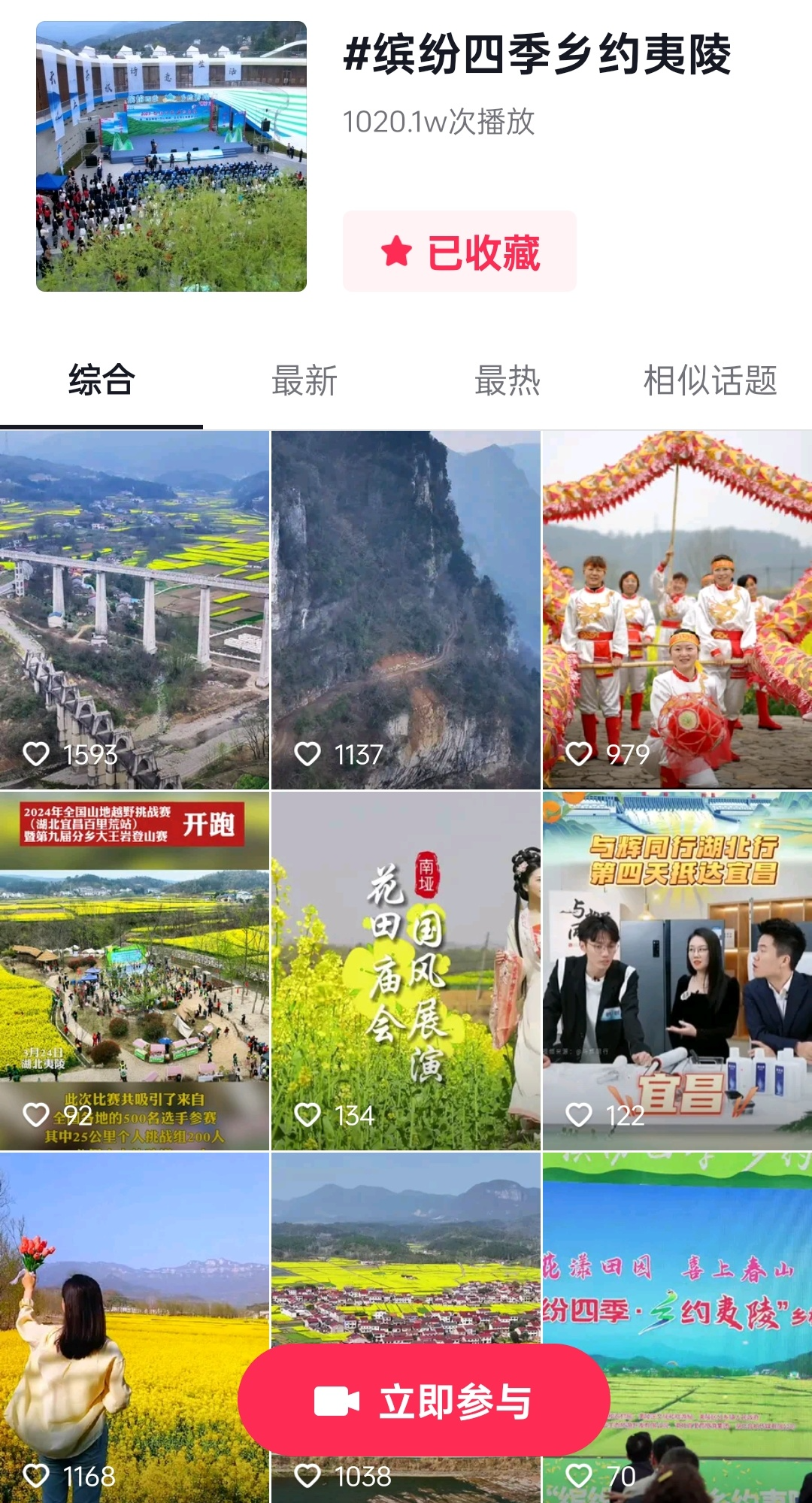Open the 相似话题 section

[710, 383]
